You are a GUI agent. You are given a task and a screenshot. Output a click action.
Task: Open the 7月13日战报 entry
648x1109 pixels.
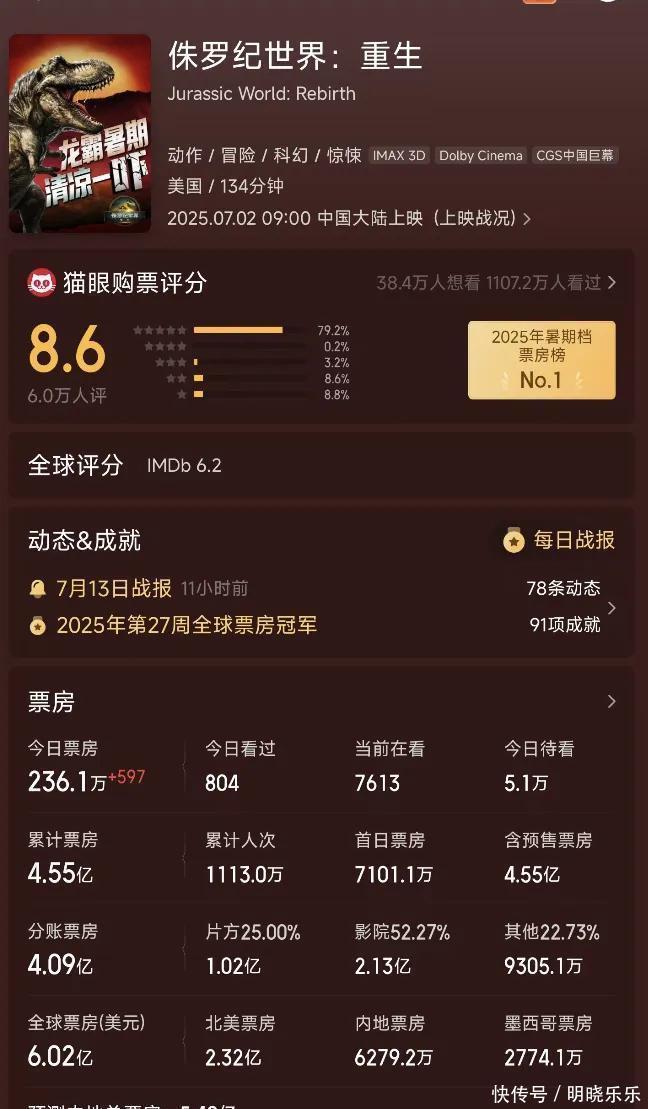point(113,588)
